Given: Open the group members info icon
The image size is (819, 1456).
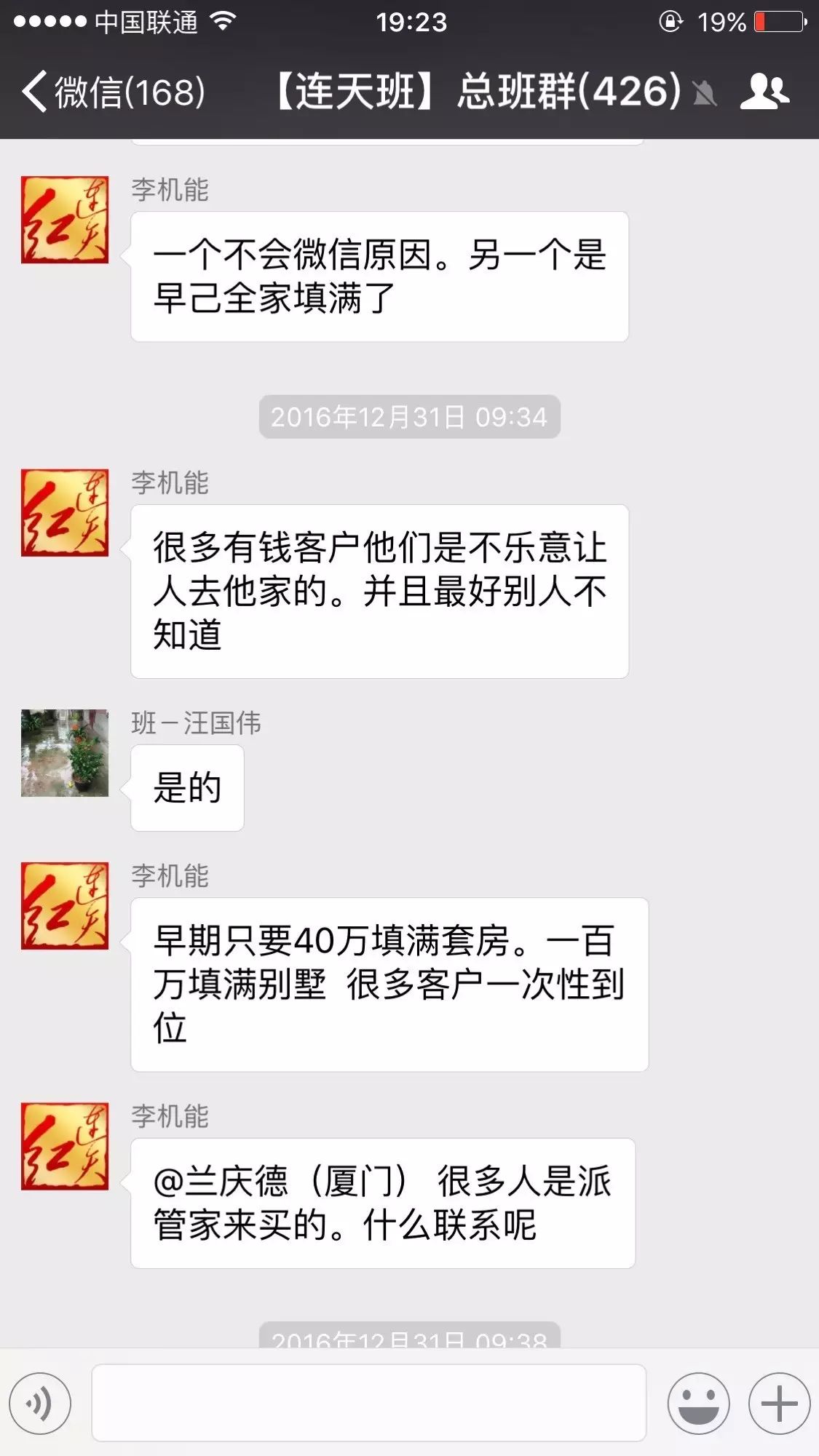Looking at the screenshot, I should tap(764, 92).
